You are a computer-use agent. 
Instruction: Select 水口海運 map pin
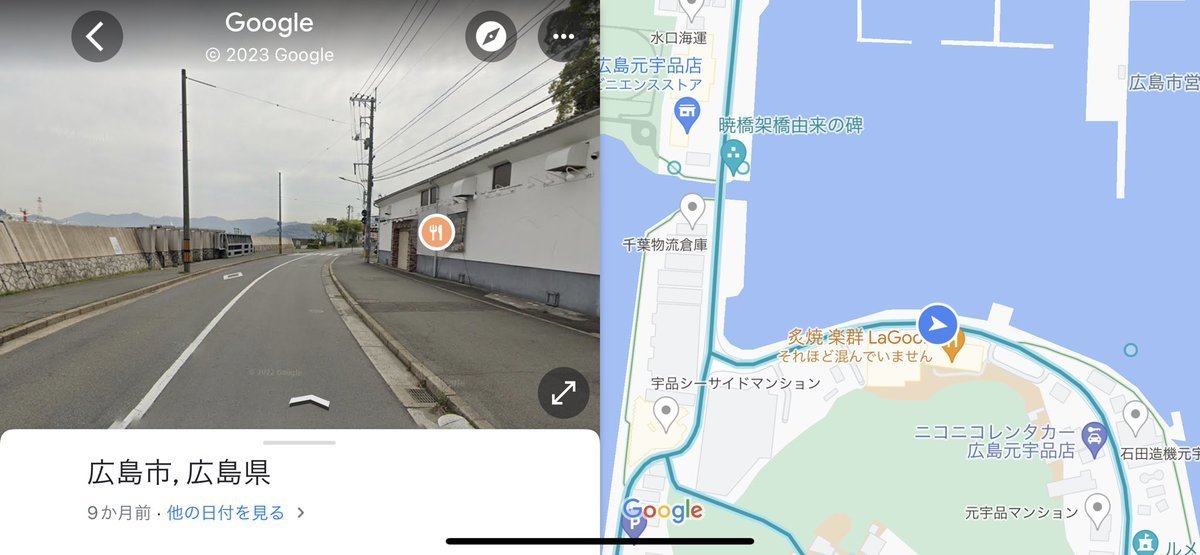(691, 9)
